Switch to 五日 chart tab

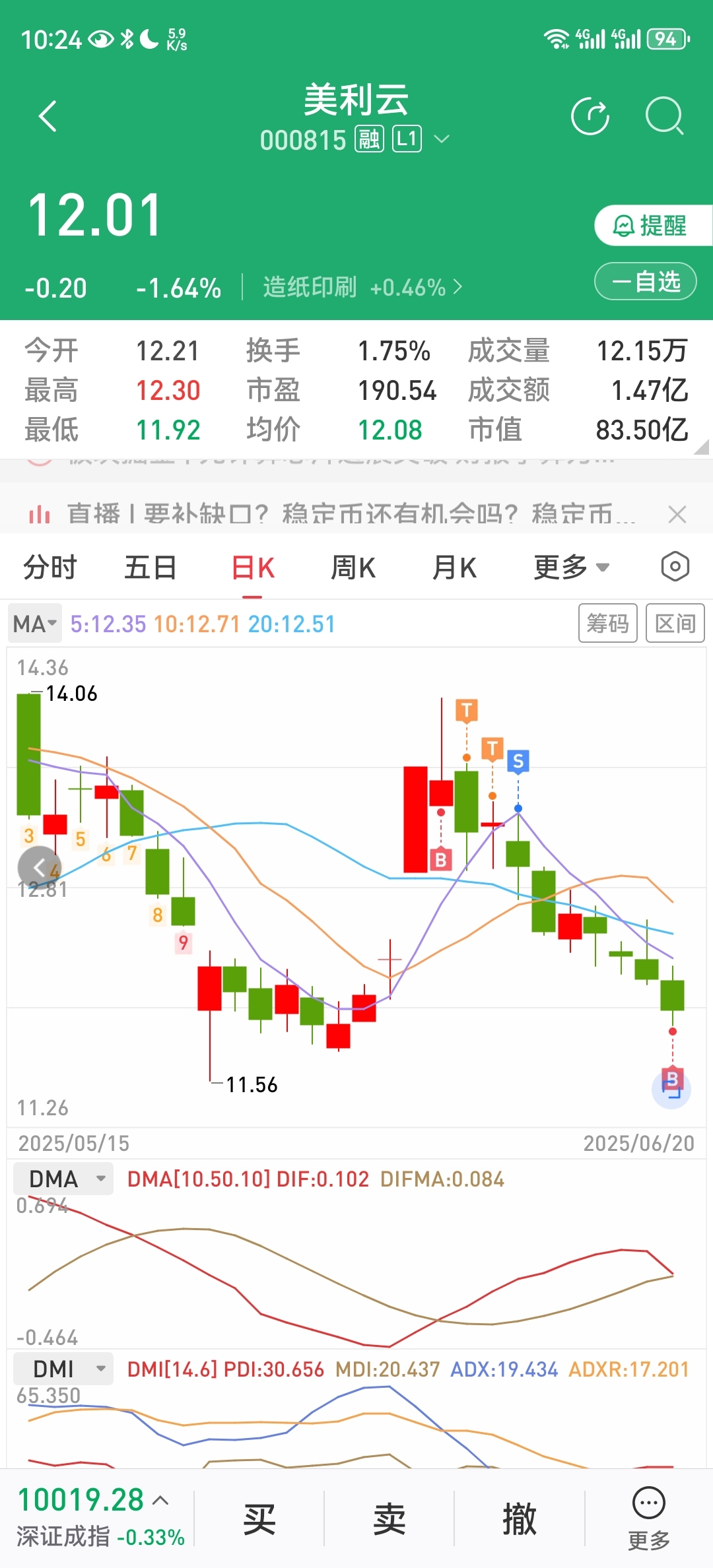151,568
